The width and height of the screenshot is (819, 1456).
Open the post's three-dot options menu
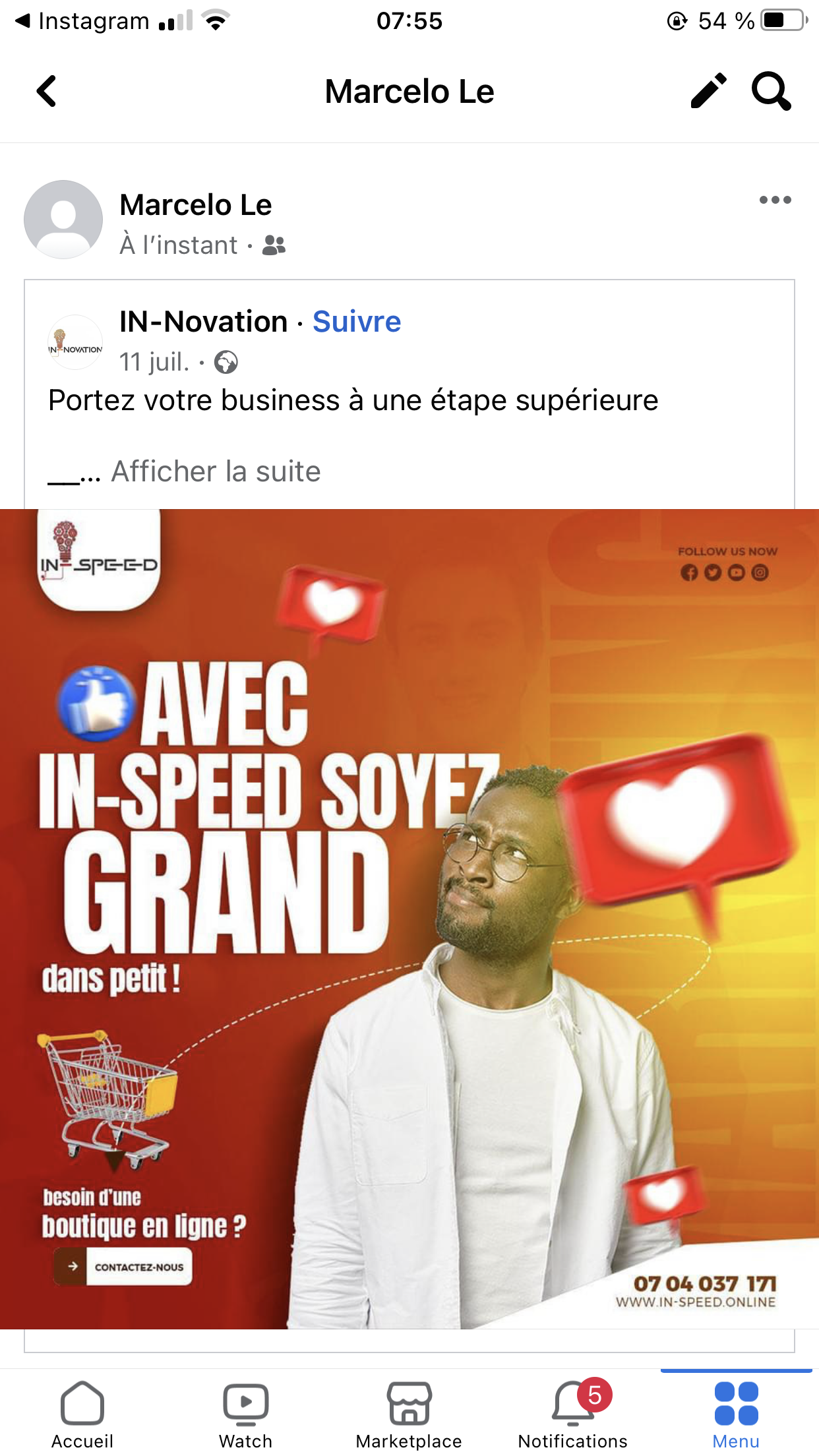click(775, 200)
